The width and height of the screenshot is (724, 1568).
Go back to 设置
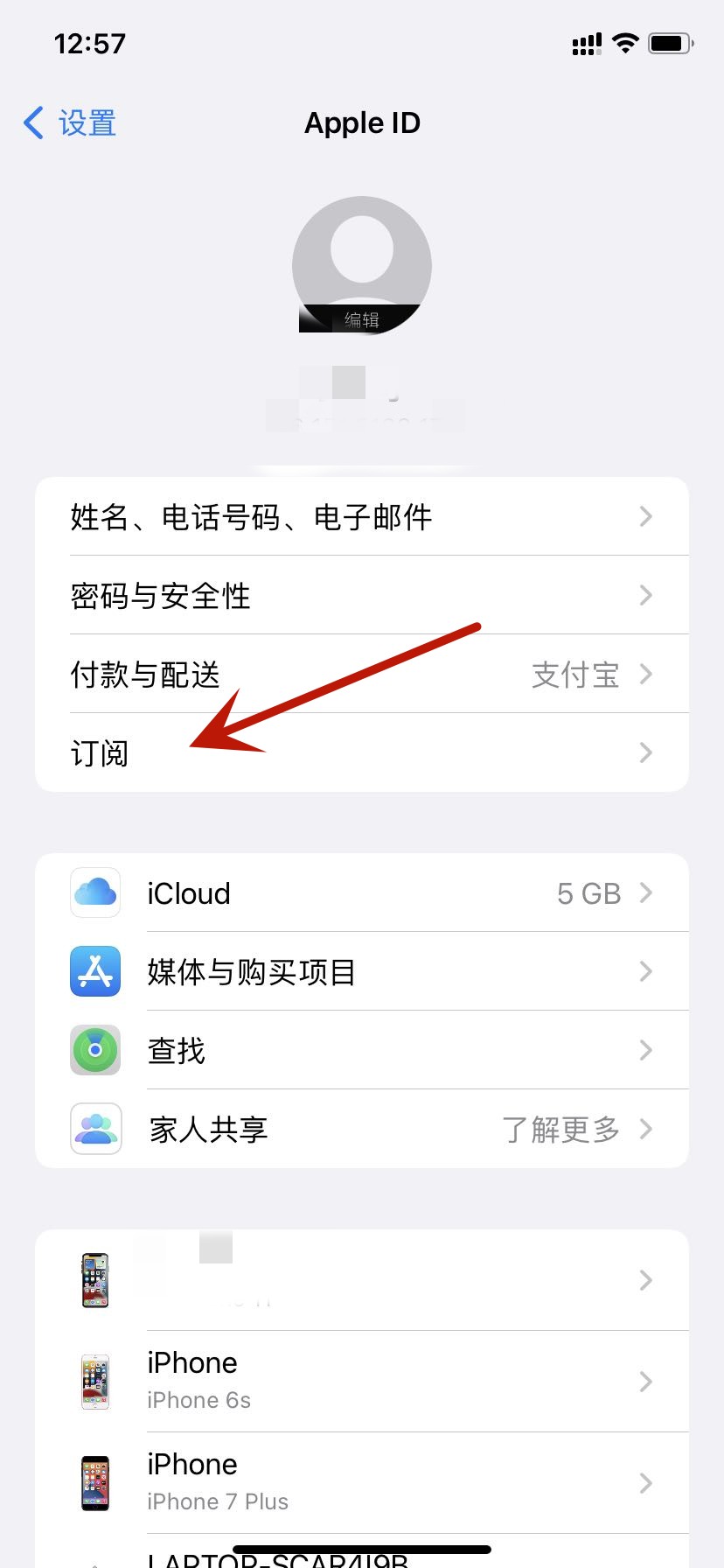[70, 123]
